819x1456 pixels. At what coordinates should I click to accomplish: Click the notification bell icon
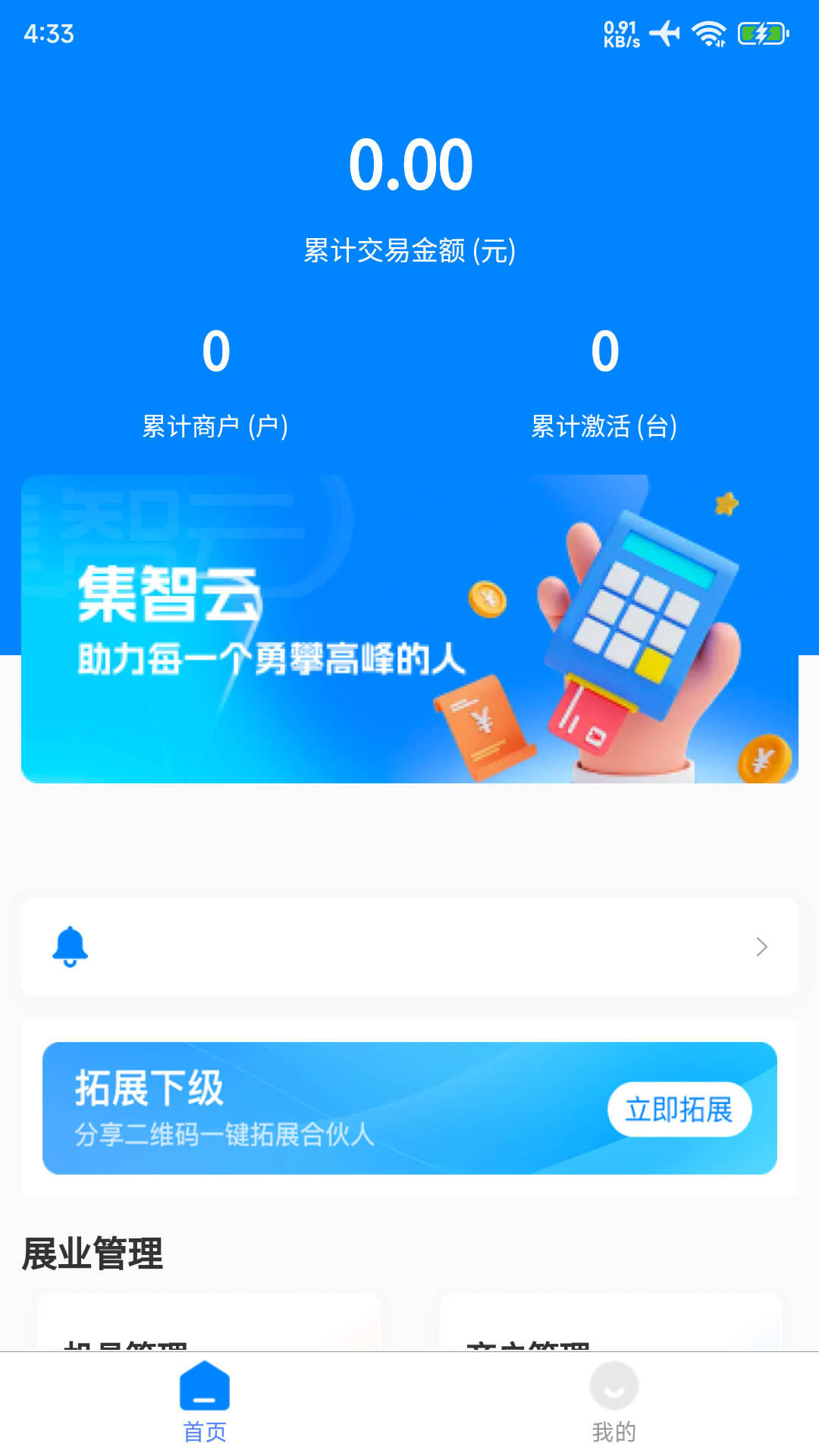pos(72,946)
